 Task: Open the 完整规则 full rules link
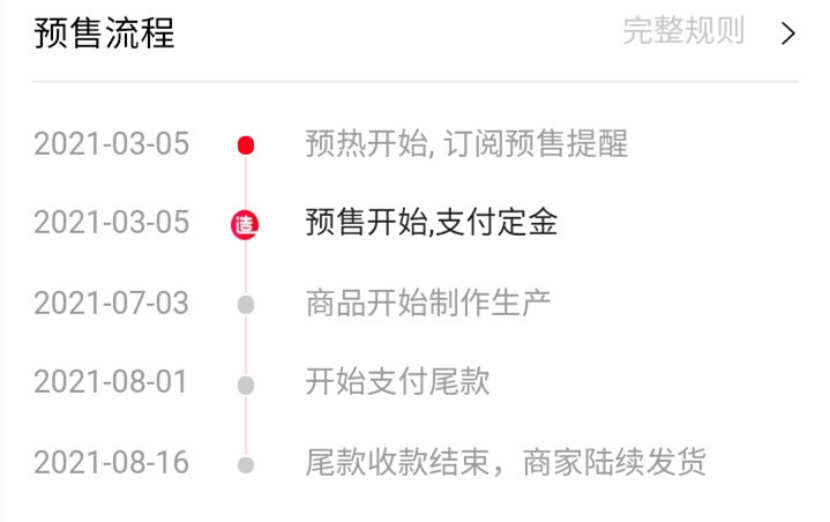pyautogui.click(x=684, y=31)
